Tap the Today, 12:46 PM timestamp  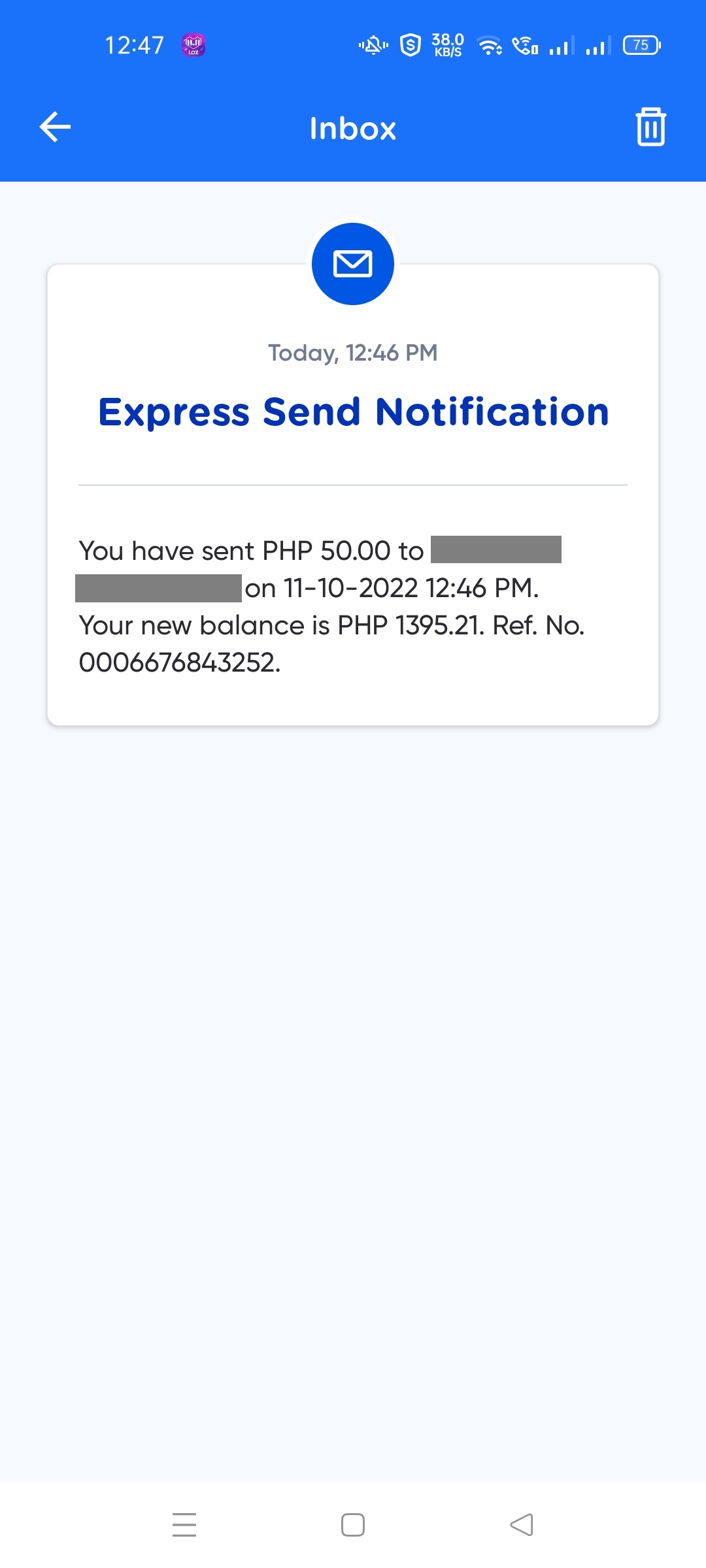[x=352, y=351]
